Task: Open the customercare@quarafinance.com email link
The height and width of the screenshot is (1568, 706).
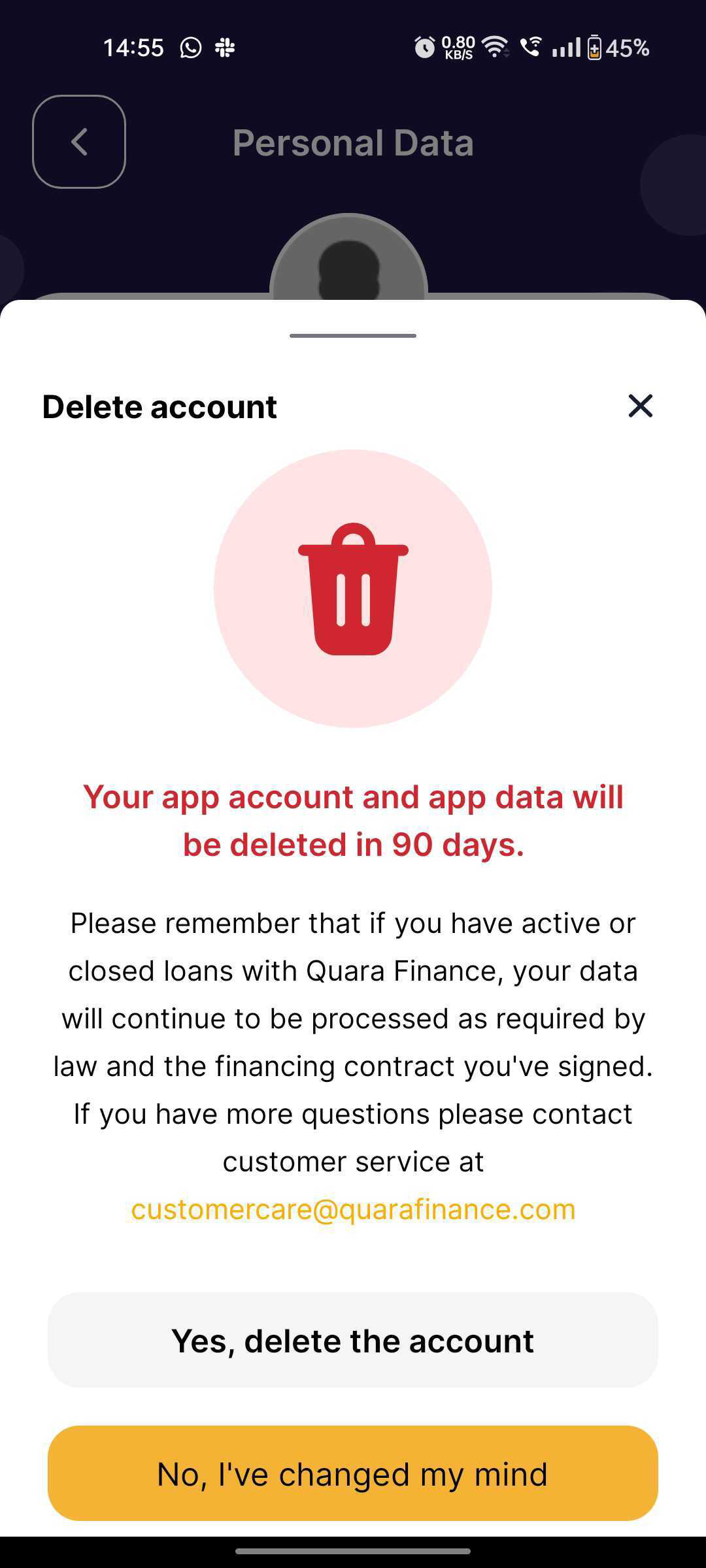Action: pos(353,1209)
